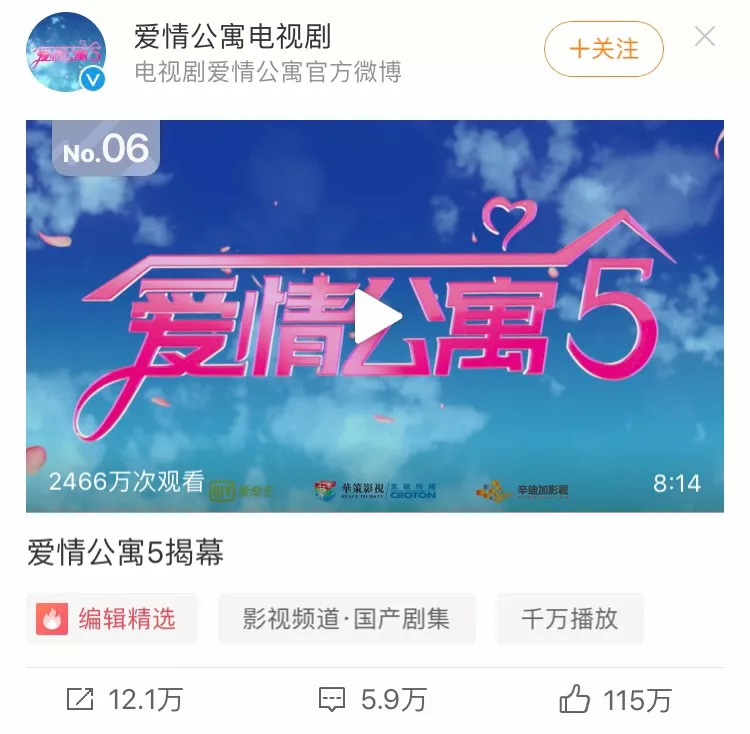Open the 爱情公寓电视剧 account name
This screenshot has width=750, height=734.
pyautogui.click(x=232, y=37)
